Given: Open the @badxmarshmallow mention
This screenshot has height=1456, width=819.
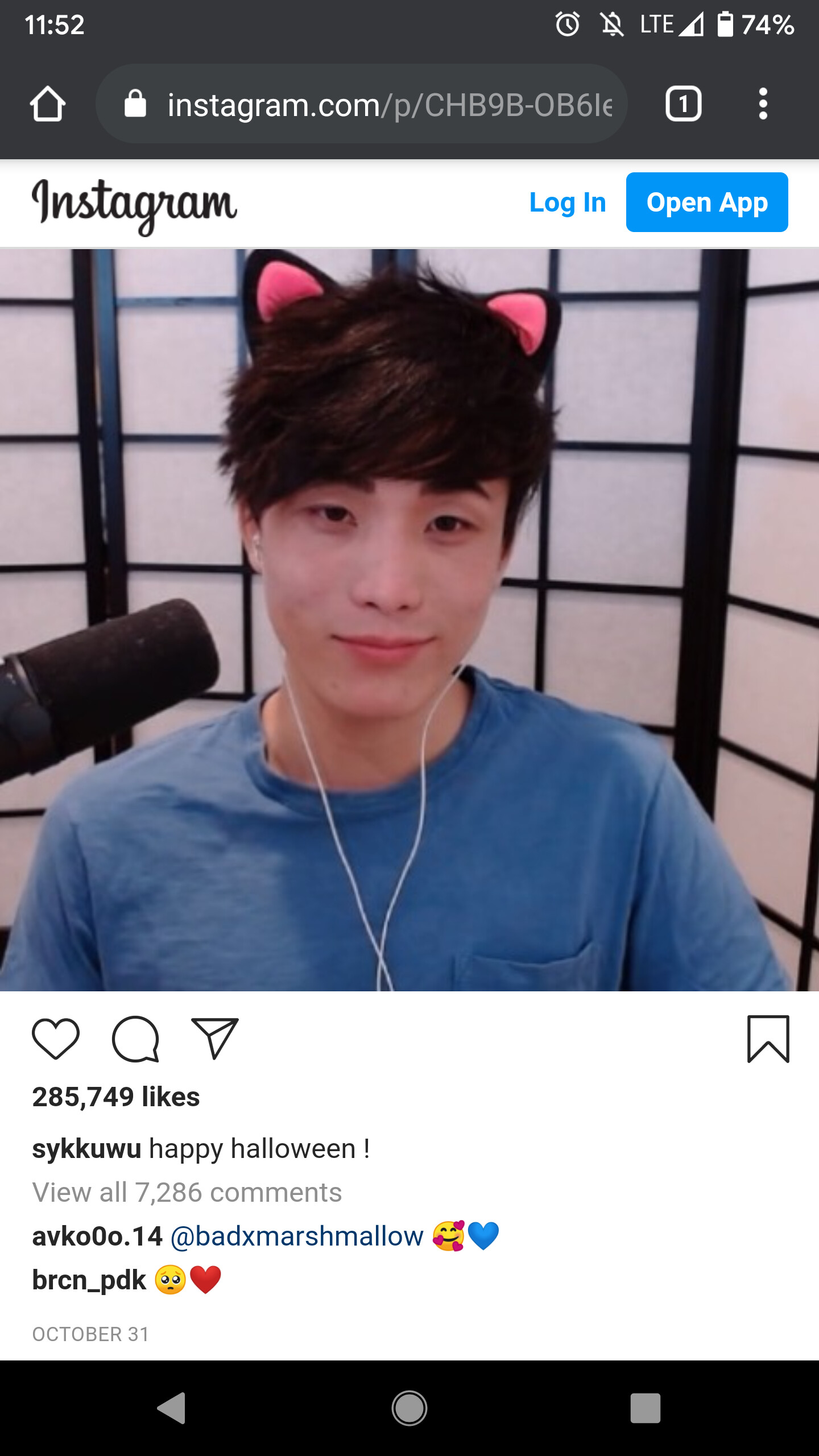Looking at the screenshot, I should point(297,1236).
